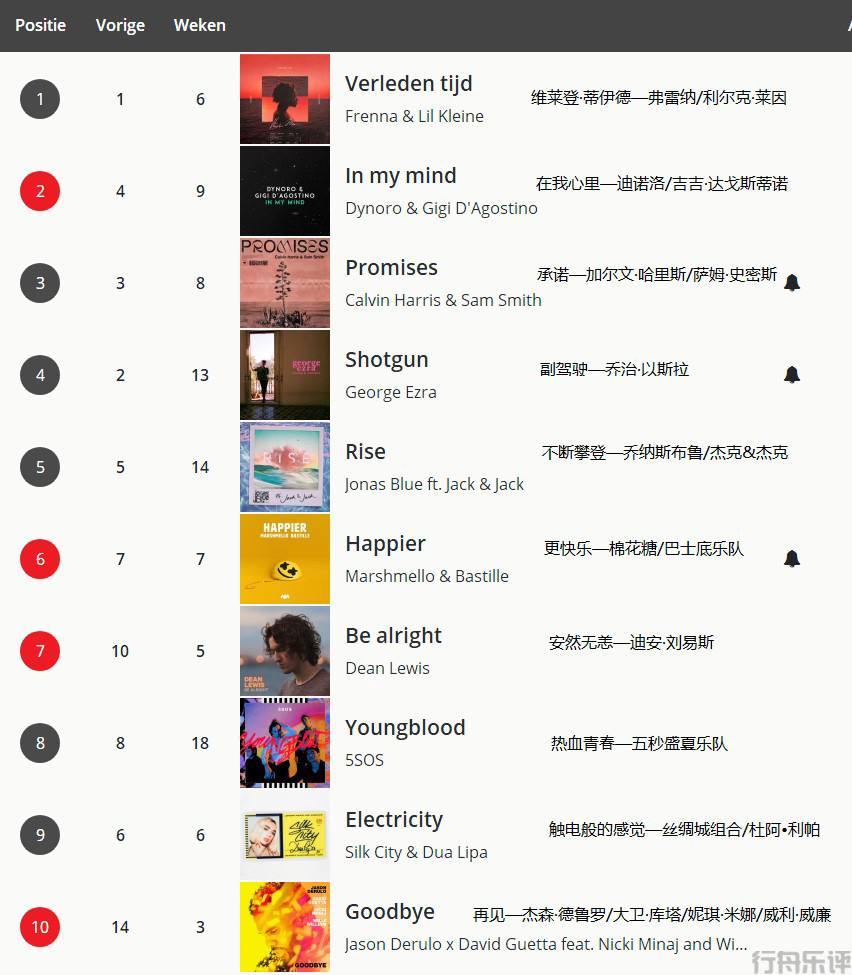This screenshot has width=852, height=975.
Task: Select In my mind by Dynoro
Action: coord(400,176)
